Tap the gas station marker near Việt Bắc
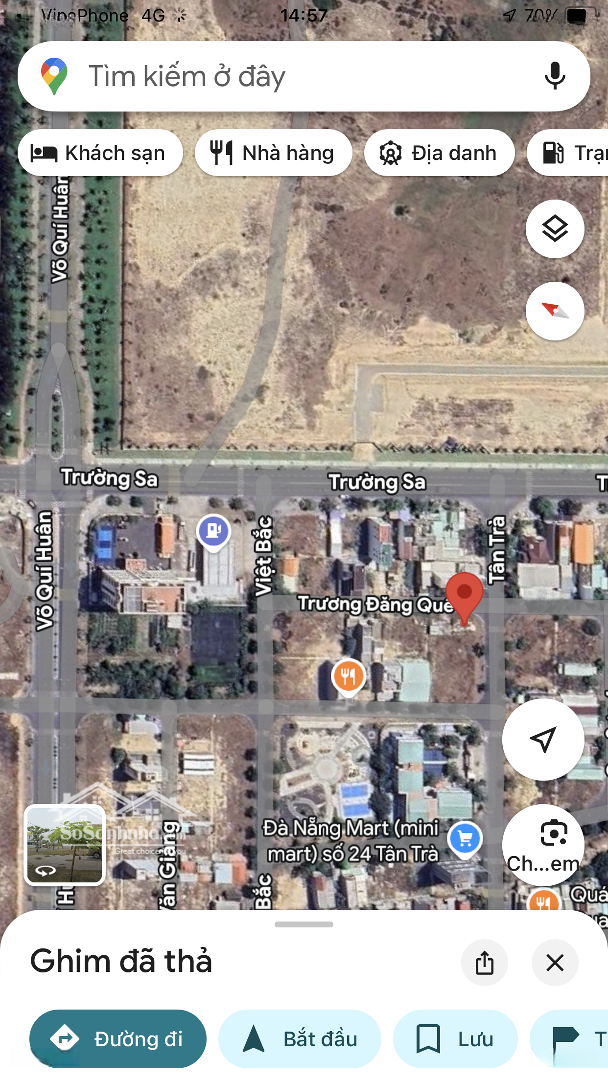Screen dimensions: 608x1080 213,530
